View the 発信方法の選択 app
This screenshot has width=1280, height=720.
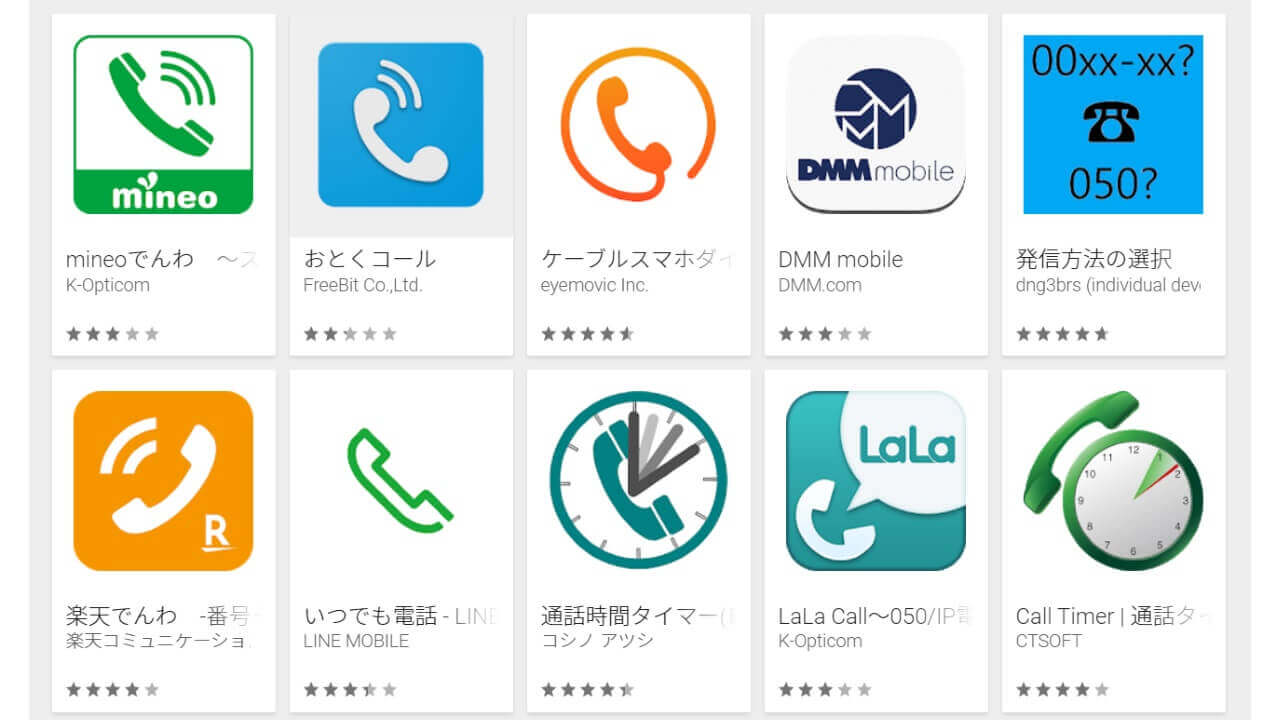1113,125
